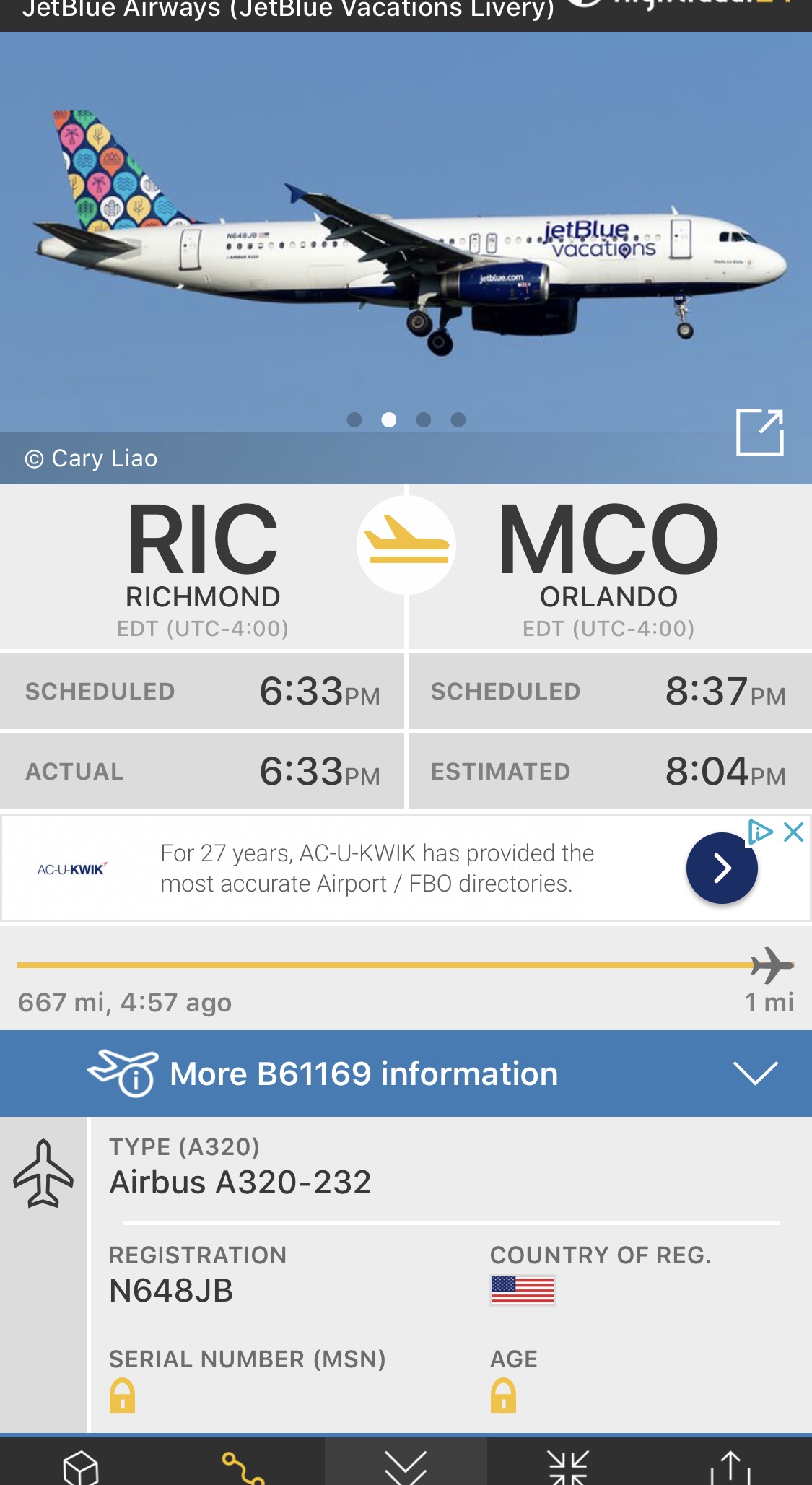Collapse the flight details panel
This screenshot has width=812, height=1485.
pos(406,1466)
